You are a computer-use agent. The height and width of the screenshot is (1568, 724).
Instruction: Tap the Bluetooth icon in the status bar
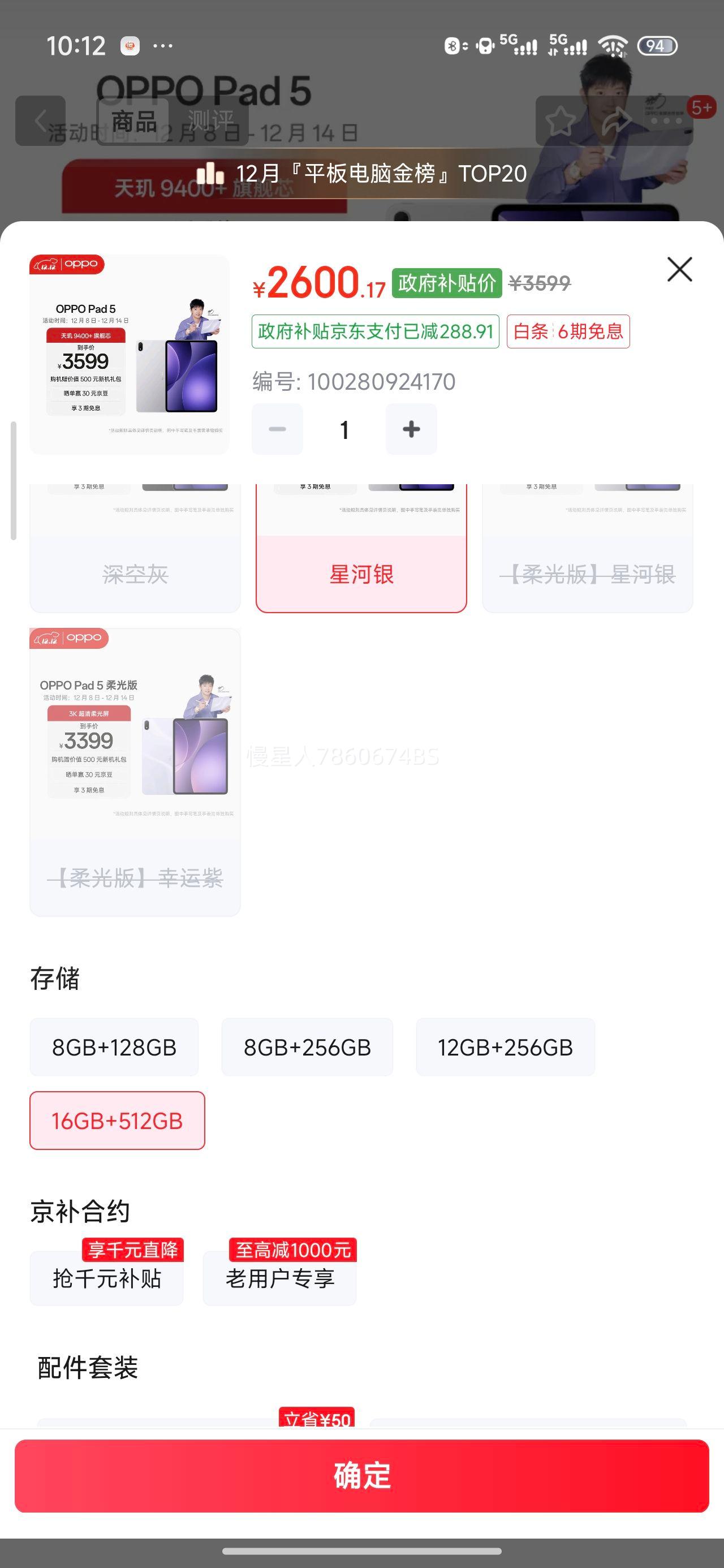[x=451, y=45]
